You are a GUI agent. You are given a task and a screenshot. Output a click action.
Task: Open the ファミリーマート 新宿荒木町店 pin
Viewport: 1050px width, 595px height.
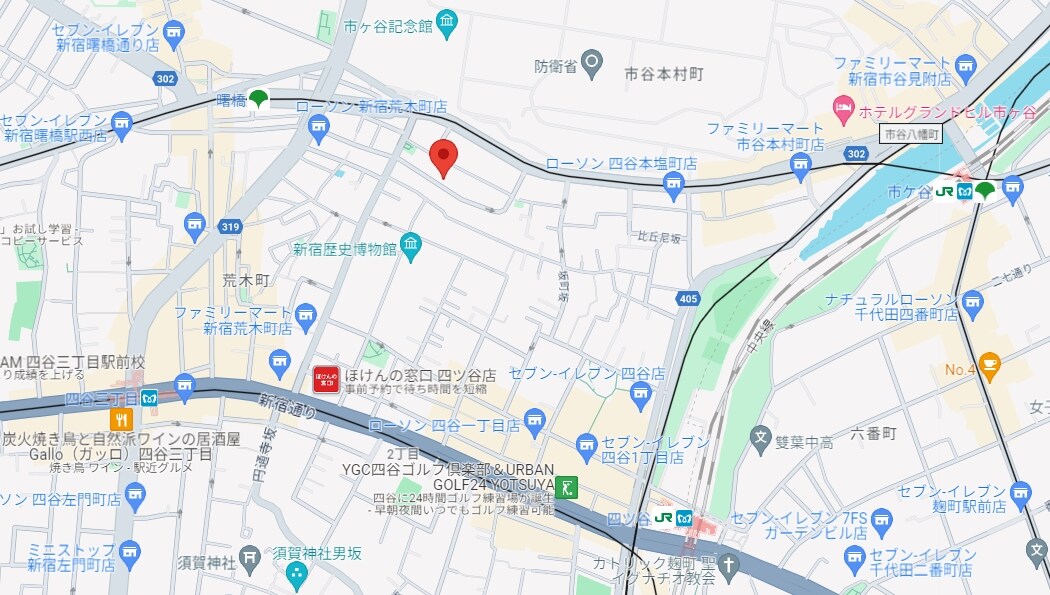click(x=306, y=313)
